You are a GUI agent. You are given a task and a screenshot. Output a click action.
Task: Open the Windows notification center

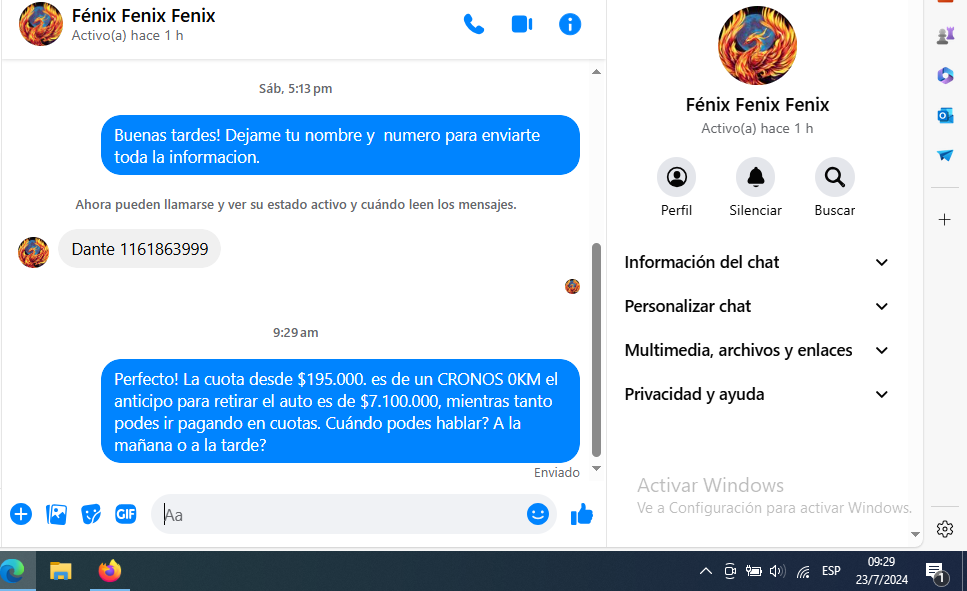coord(936,572)
